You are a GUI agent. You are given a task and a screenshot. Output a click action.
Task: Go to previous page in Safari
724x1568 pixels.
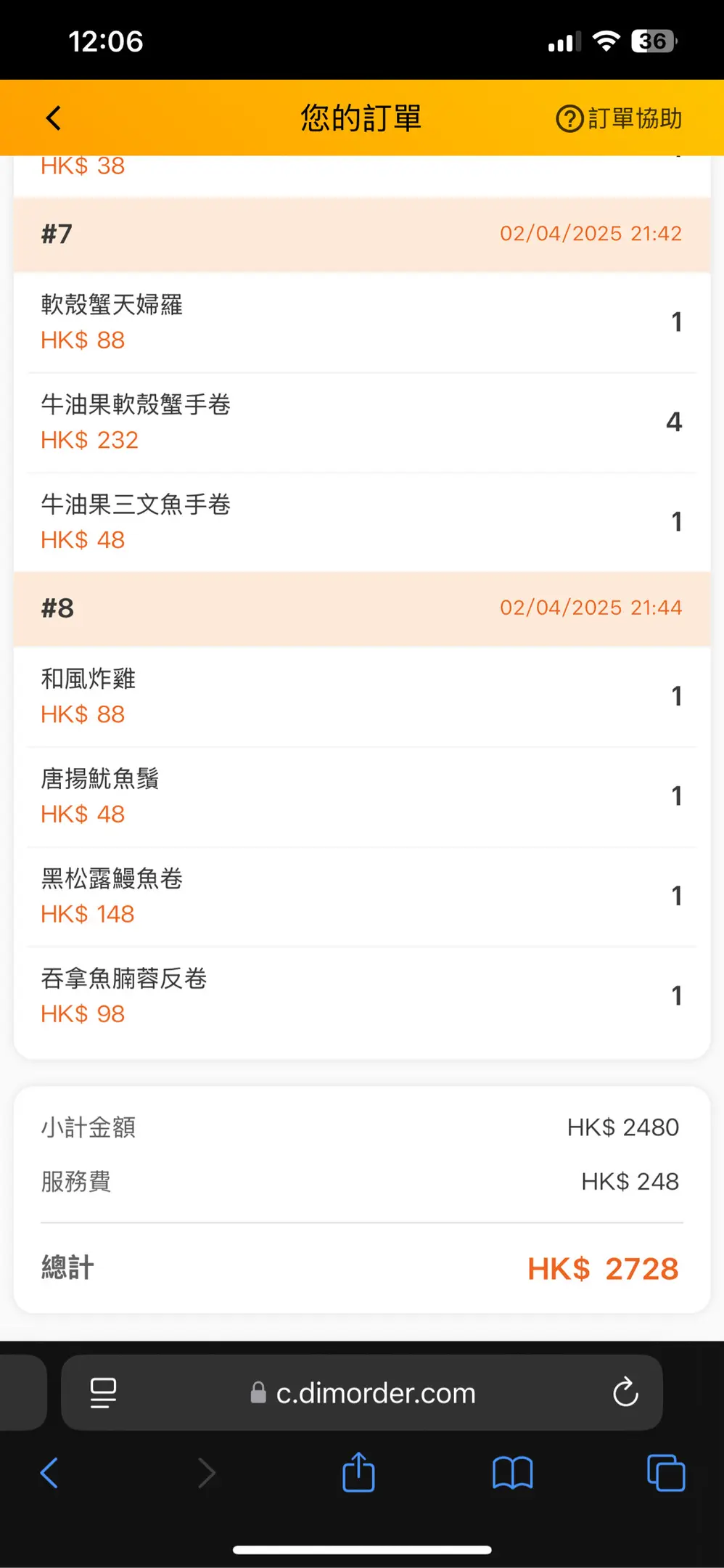tap(49, 1473)
